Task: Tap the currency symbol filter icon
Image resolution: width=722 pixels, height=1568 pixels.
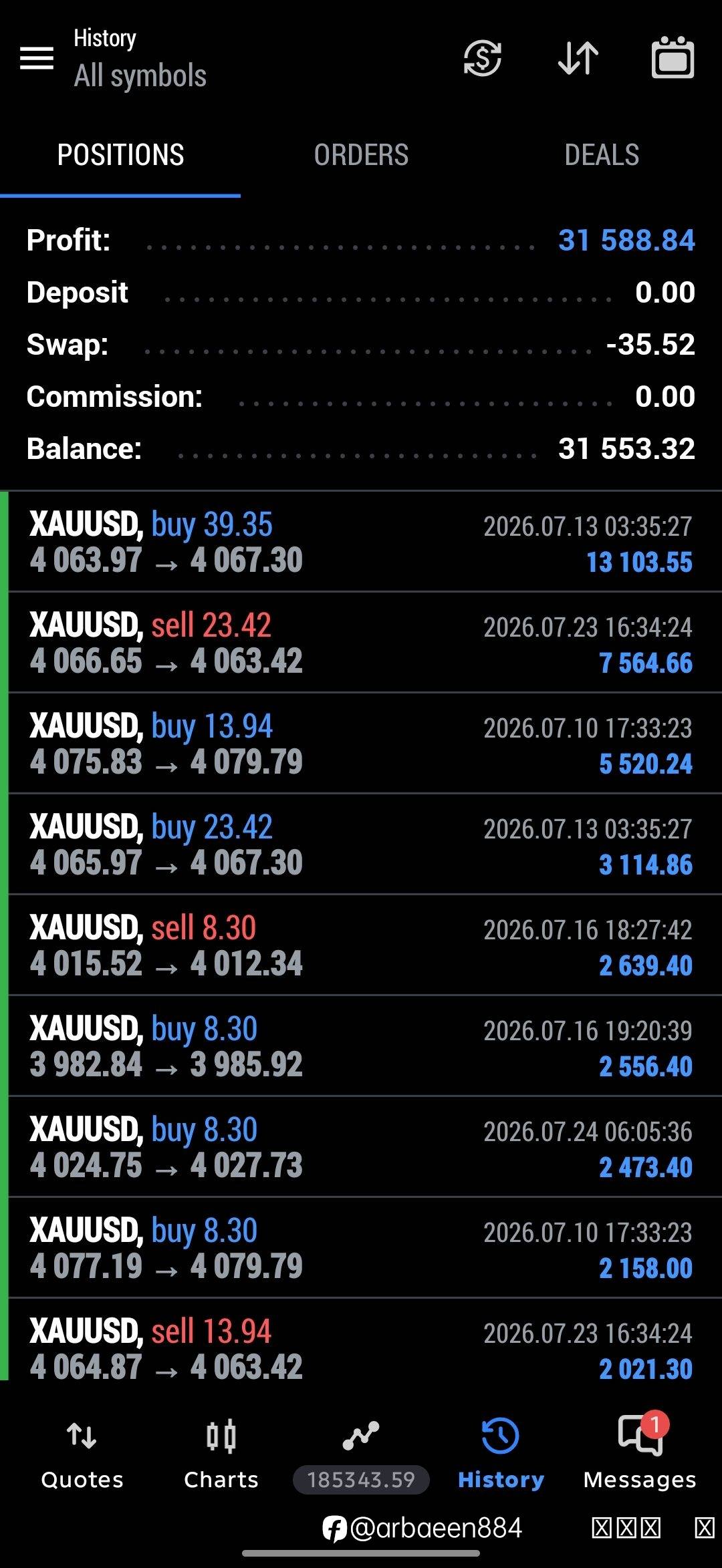Action: click(483, 58)
